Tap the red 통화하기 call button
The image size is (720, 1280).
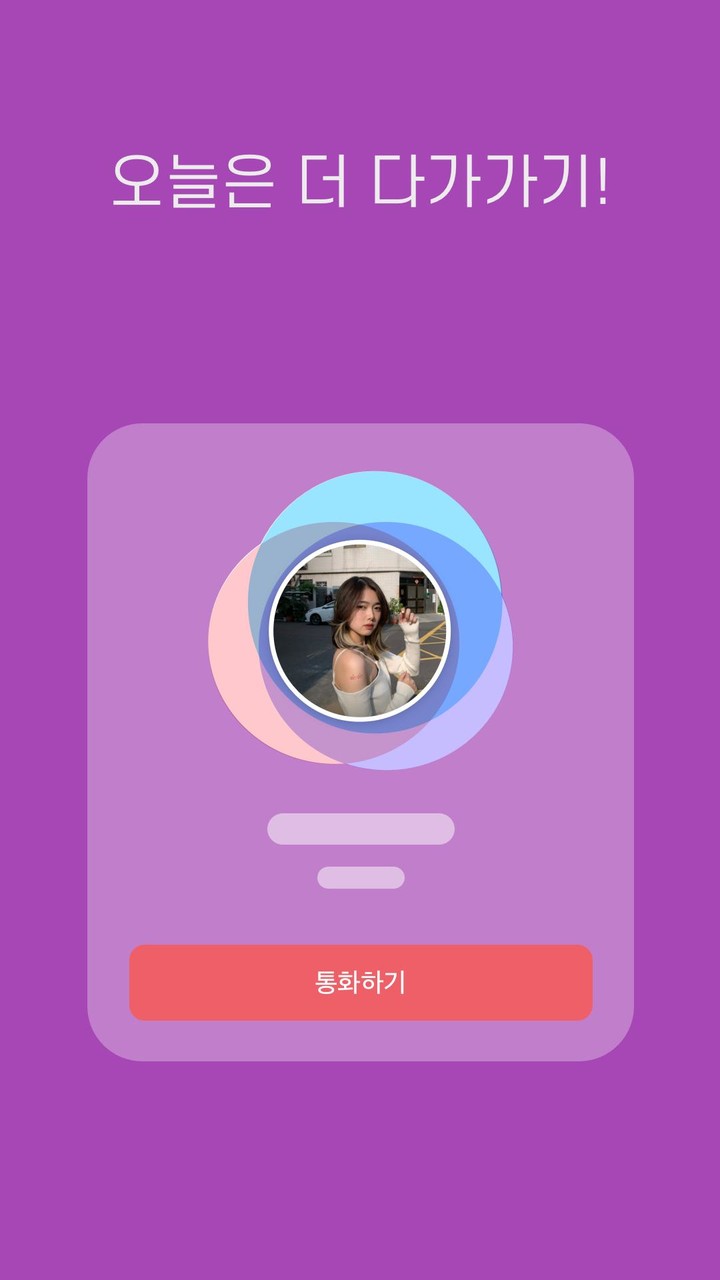point(360,983)
